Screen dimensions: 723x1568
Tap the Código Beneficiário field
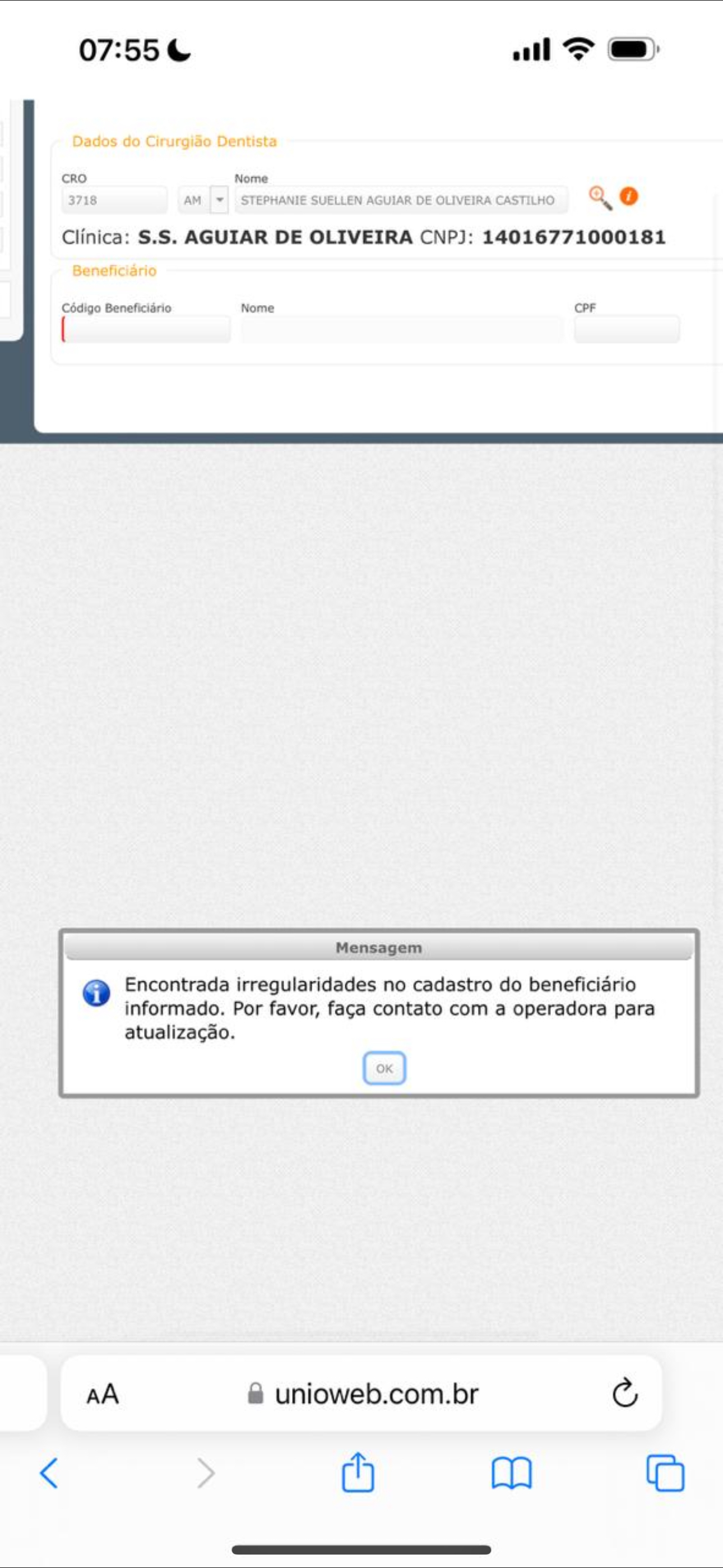[x=146, y=330]
